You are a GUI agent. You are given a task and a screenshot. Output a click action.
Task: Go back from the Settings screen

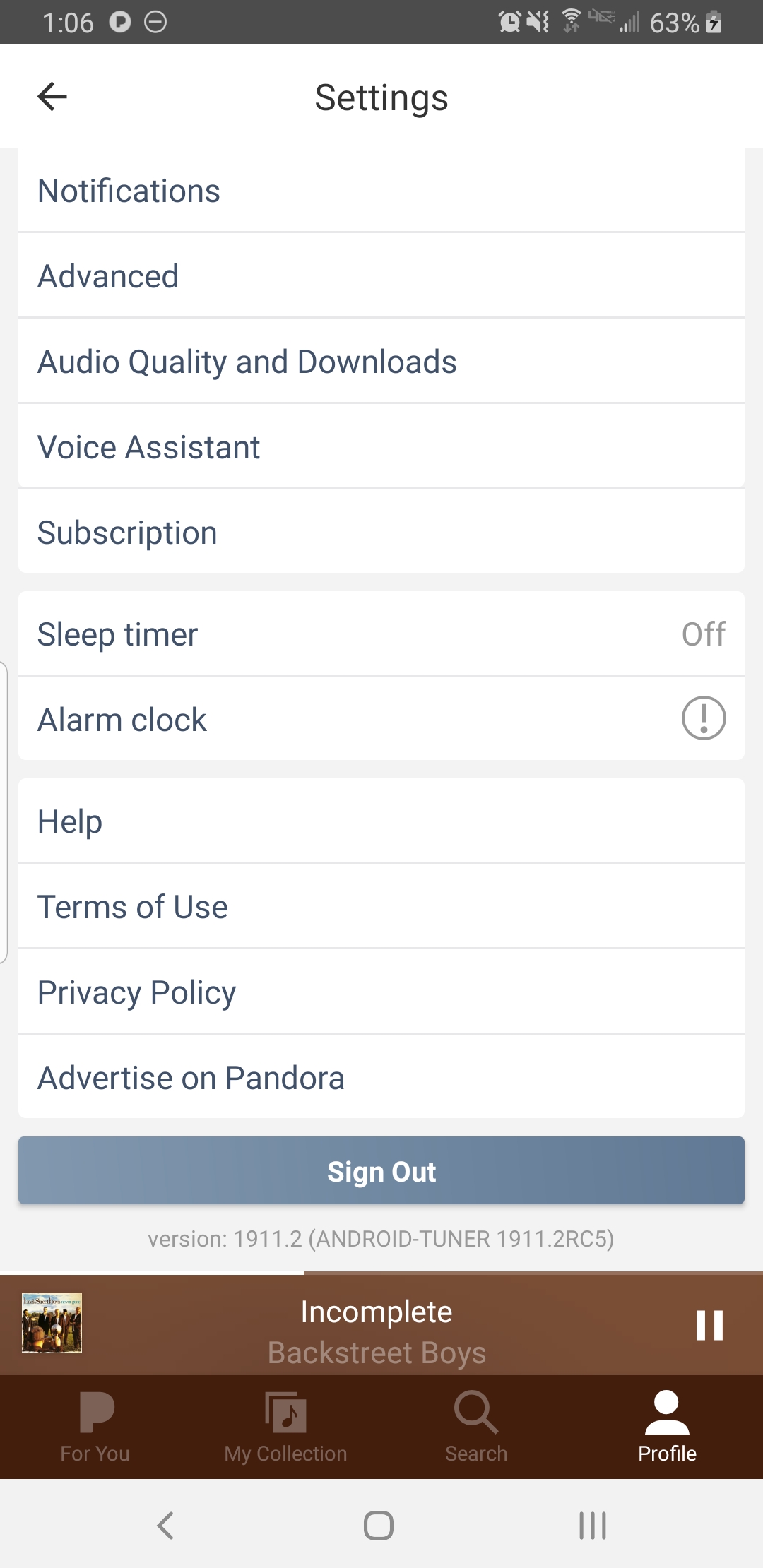[x=52, y=97]
